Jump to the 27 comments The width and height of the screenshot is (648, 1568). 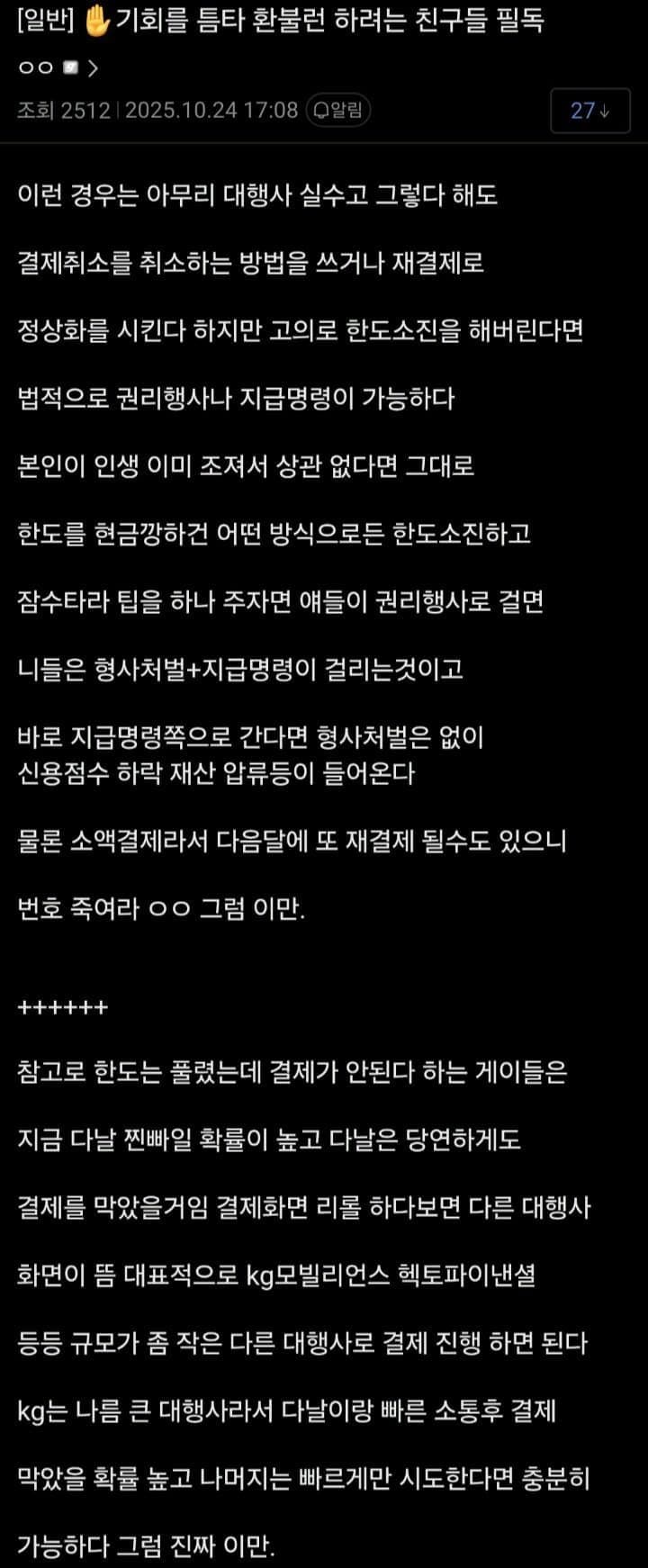tap(589, 111)
